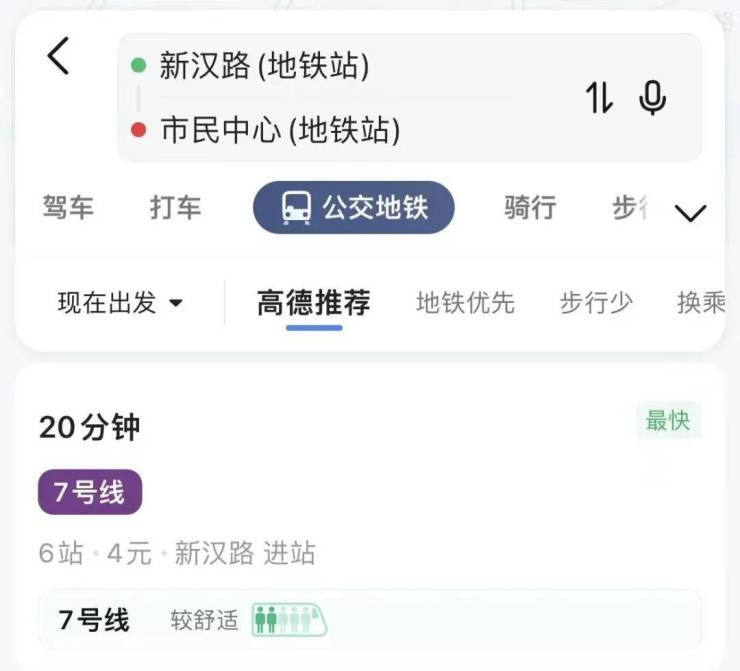Switch to the 打车 tab
The width and height of the screenshot is (740, 671).
click(x=175, y=208)
